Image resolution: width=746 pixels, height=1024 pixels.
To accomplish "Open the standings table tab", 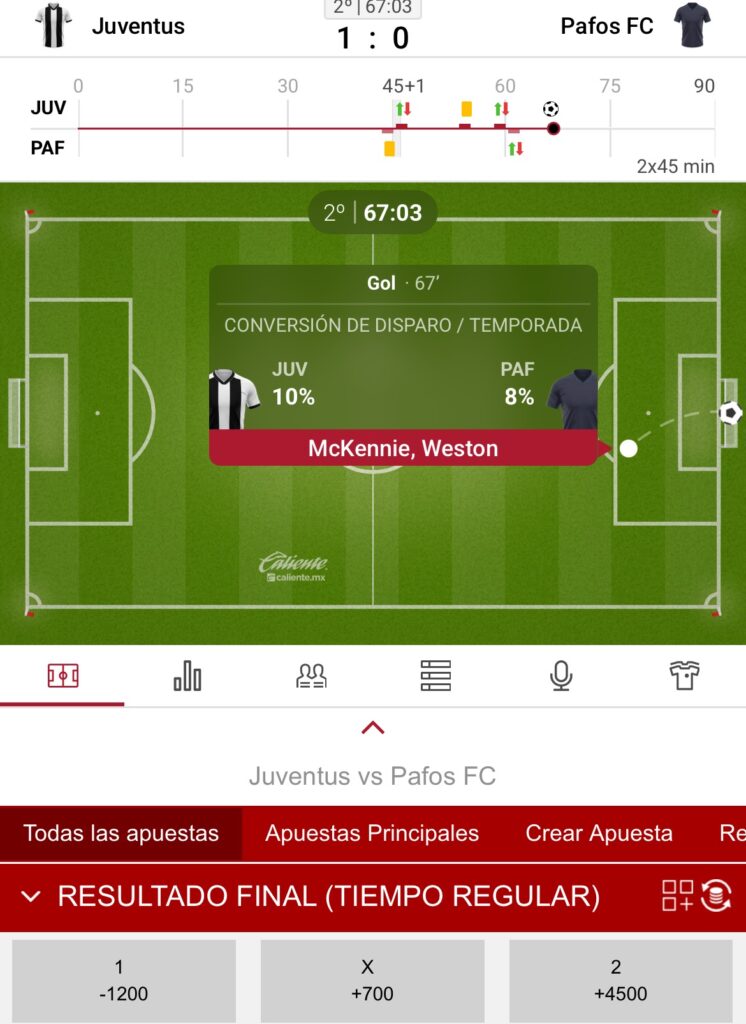I will [436, 676].
